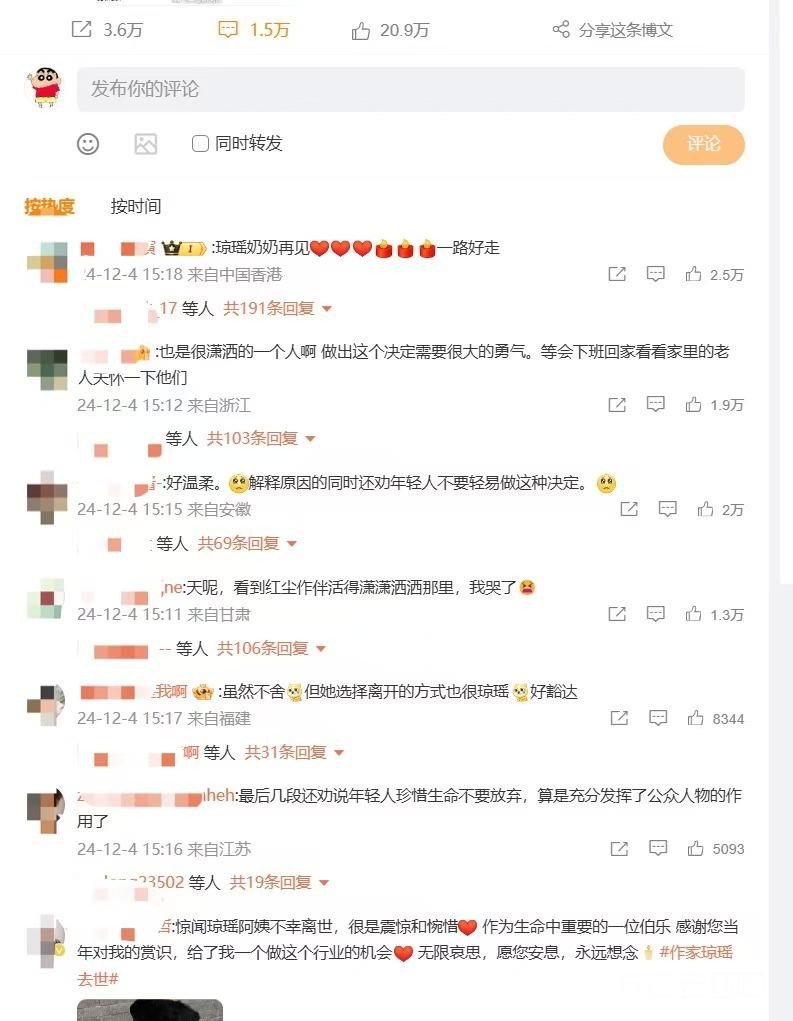
Task: Like the post with 20.9万 likes
Action: (x=361, y=31)
